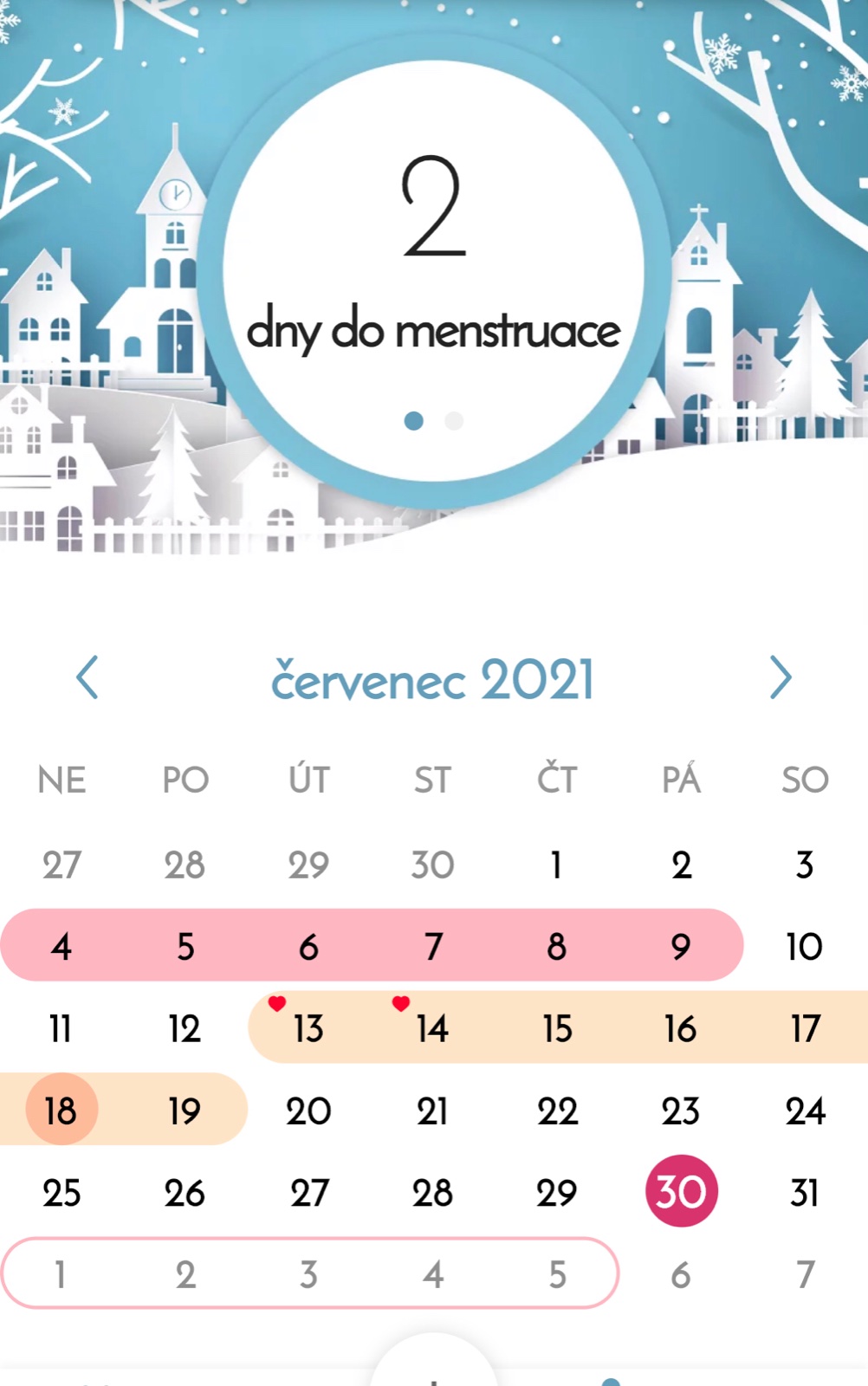This screenshot has width=868, height=1386.
Task: Select today's highlighted date 30
Action: coord(681,1191)
